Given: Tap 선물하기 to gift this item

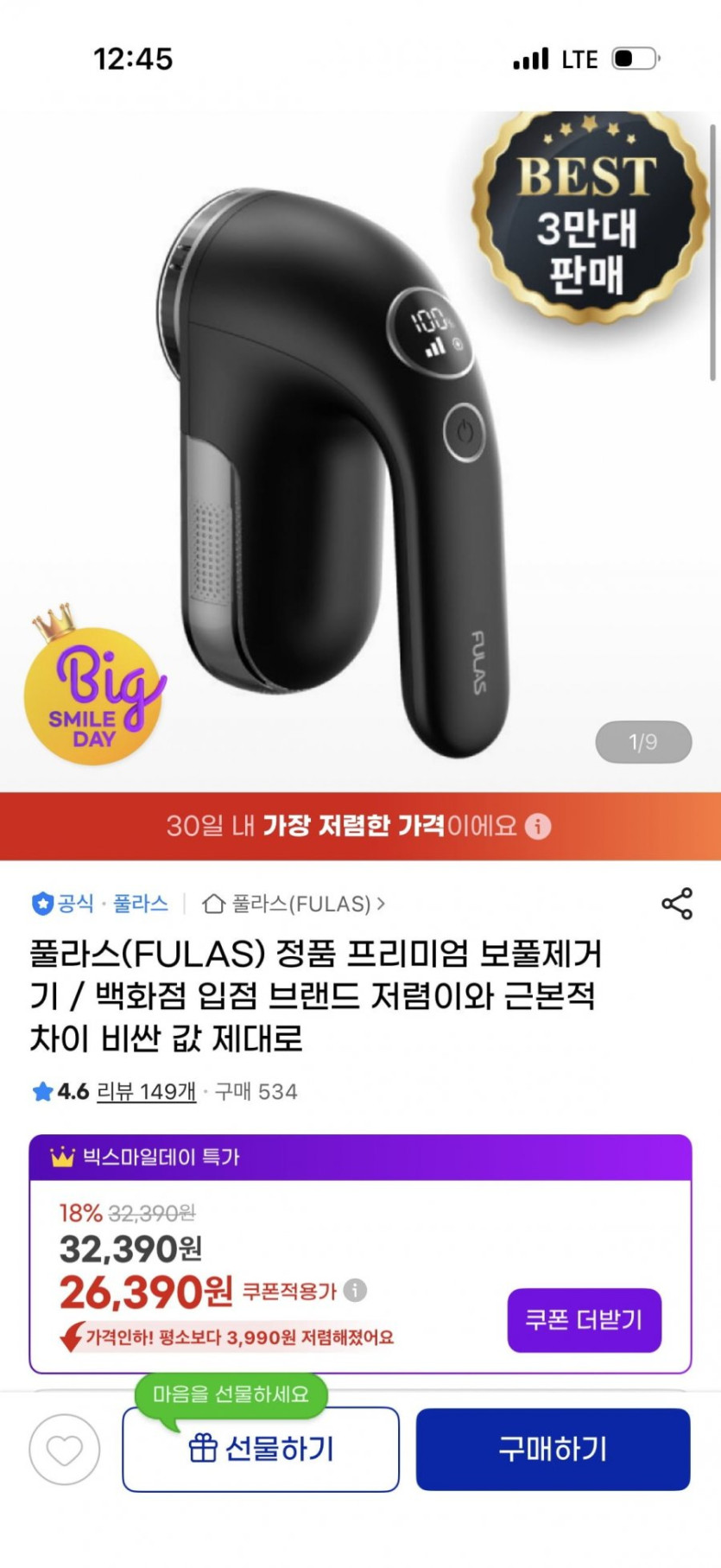Looking at the screenshot, I should [x=261, y=1449].
